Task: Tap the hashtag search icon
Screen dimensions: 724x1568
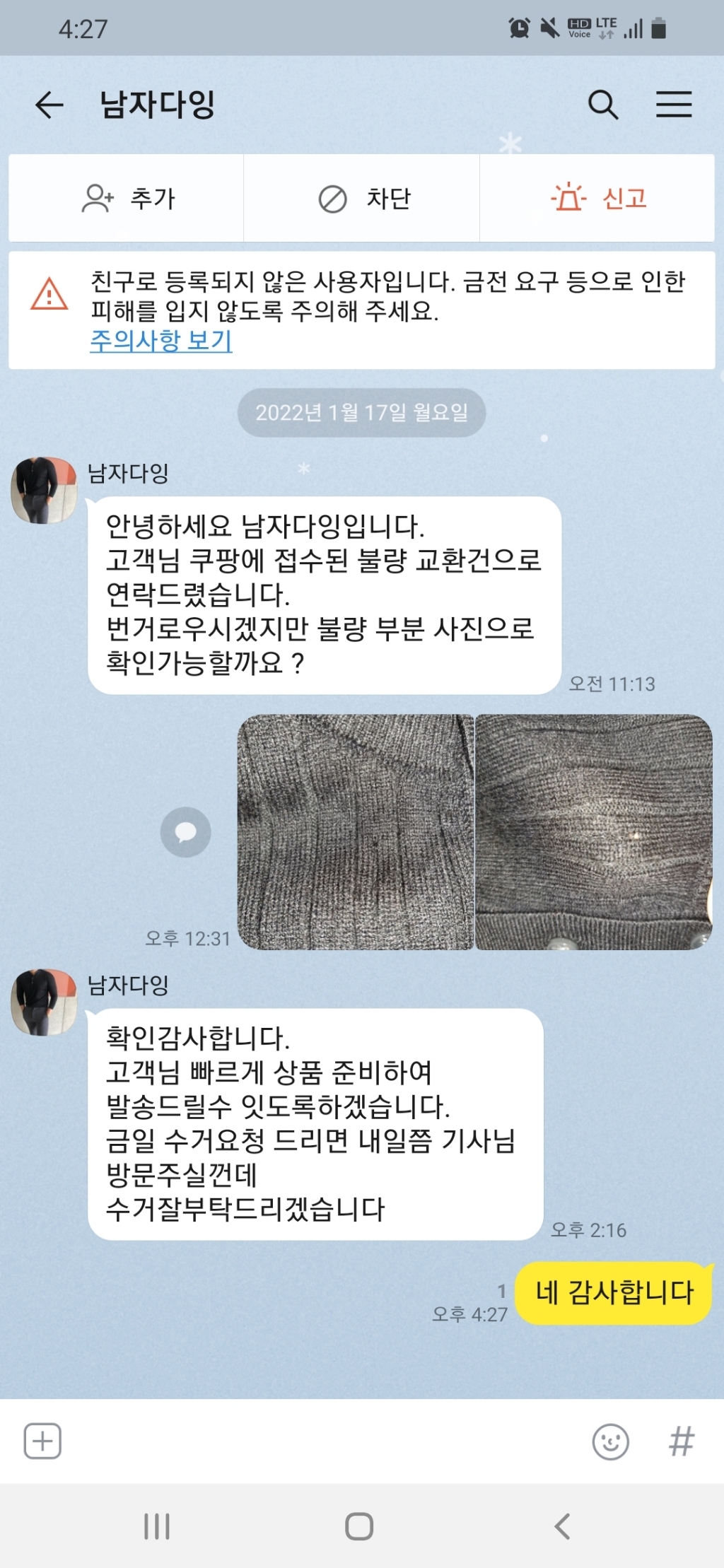Action: [x=682, y=1441]
